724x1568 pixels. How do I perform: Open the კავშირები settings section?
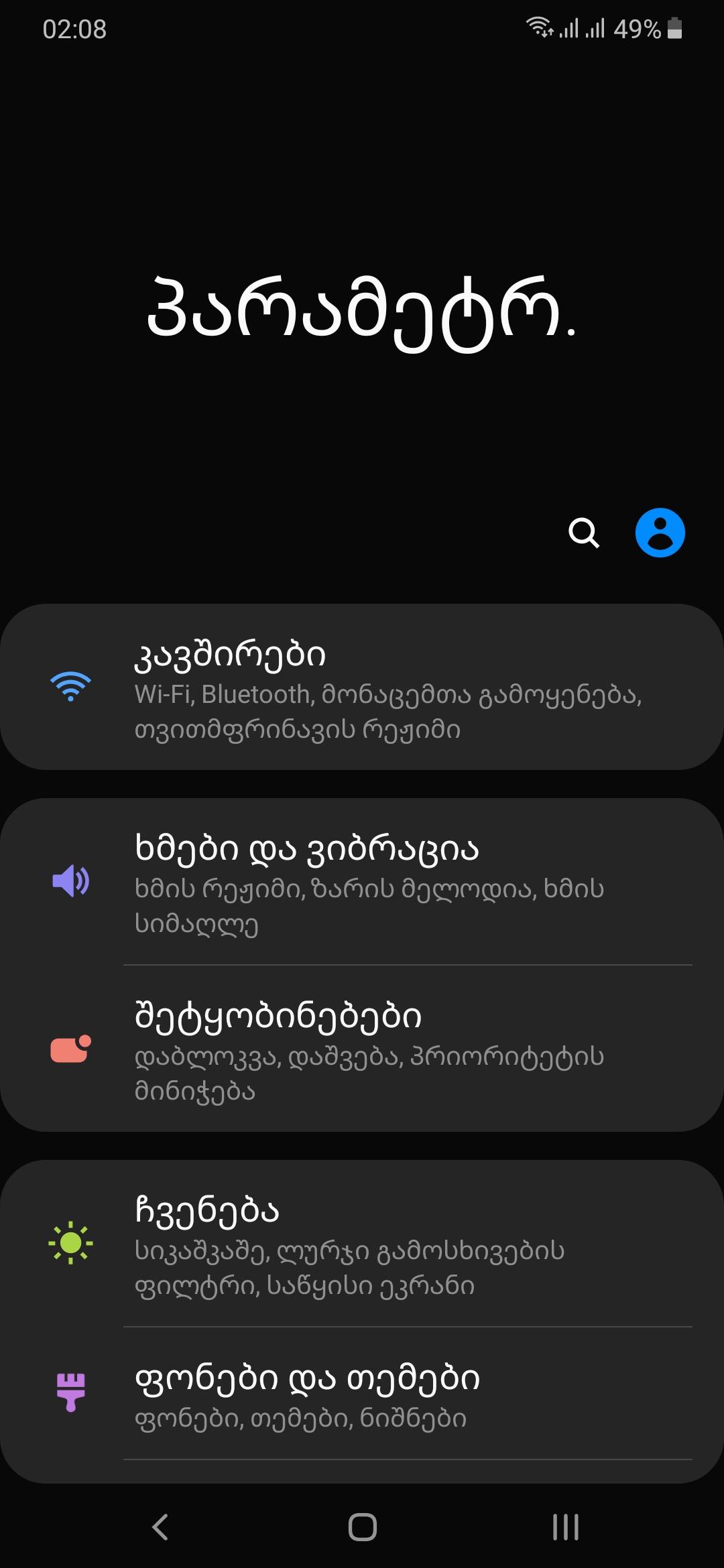362,690
